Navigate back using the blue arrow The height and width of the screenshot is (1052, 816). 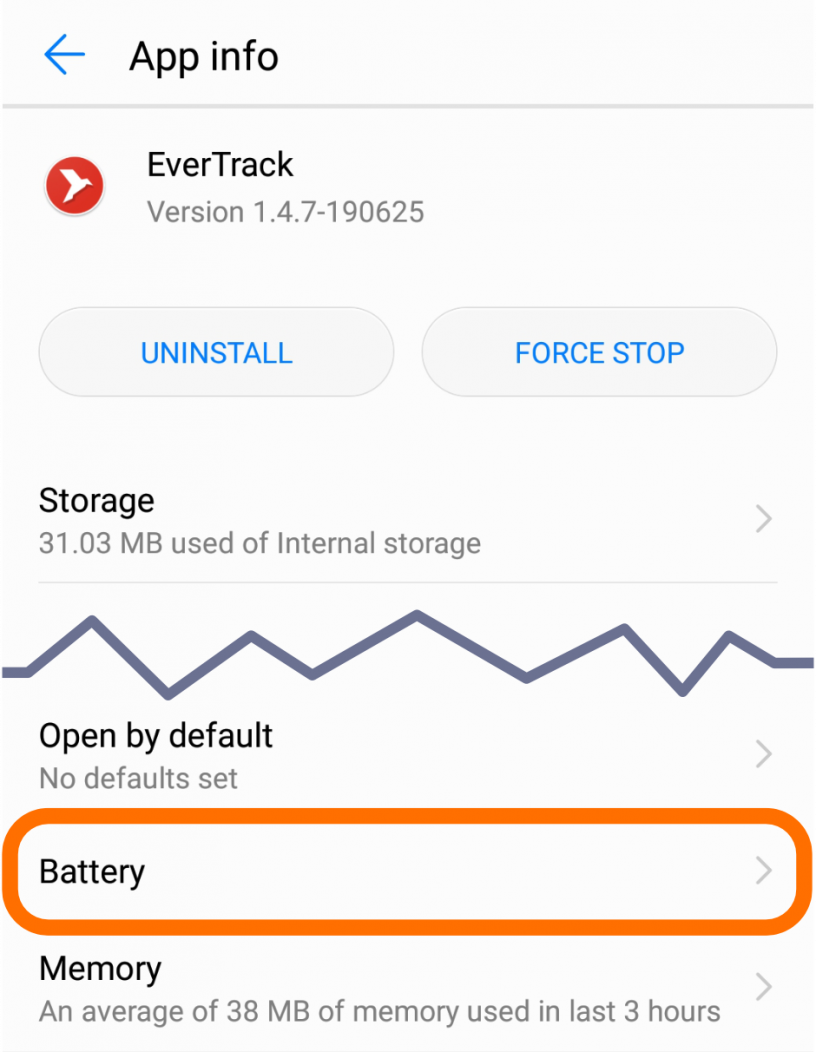click(x=64, y=55)
